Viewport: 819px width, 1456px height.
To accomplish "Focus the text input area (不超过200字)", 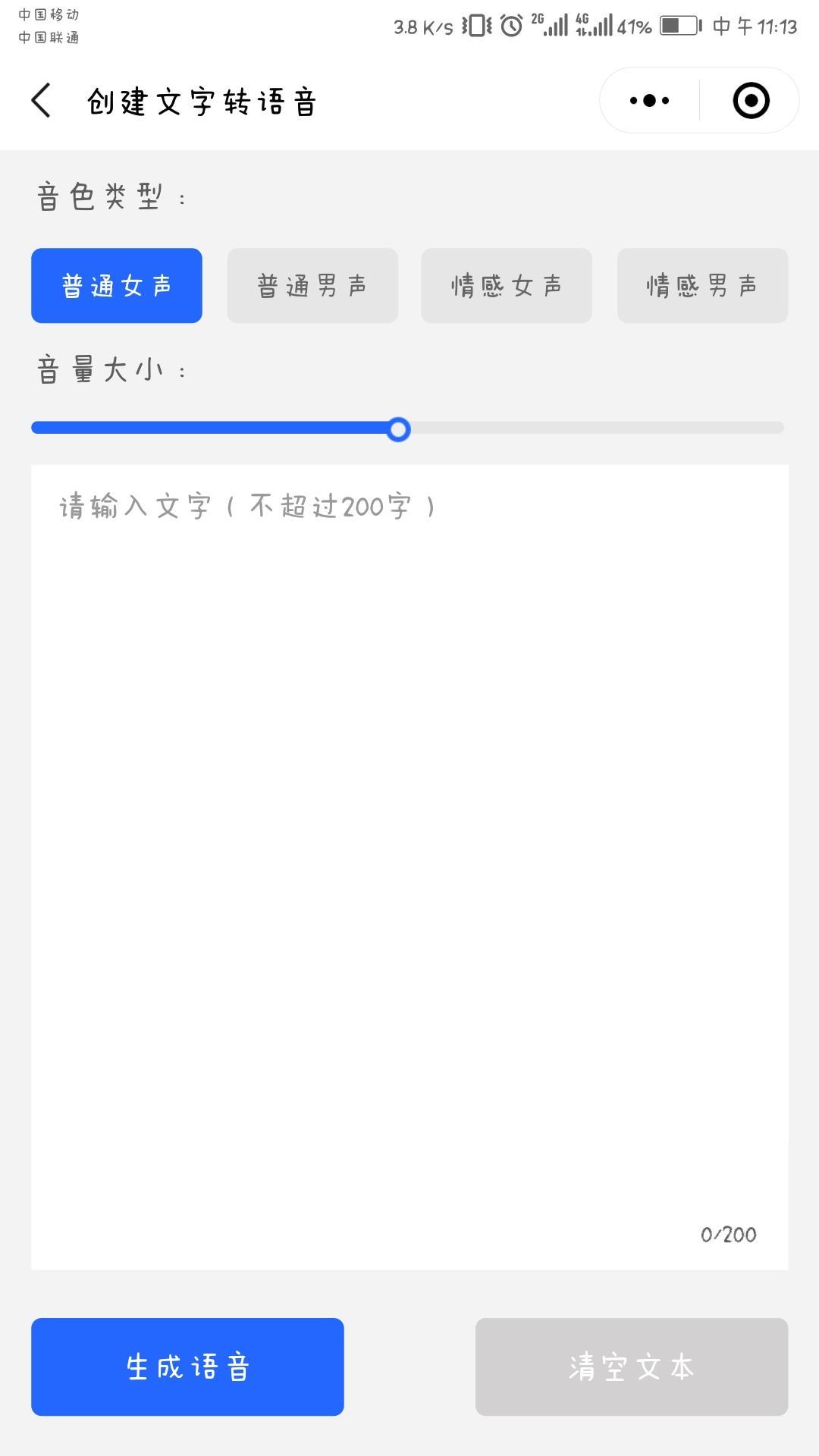I will 409,867.
